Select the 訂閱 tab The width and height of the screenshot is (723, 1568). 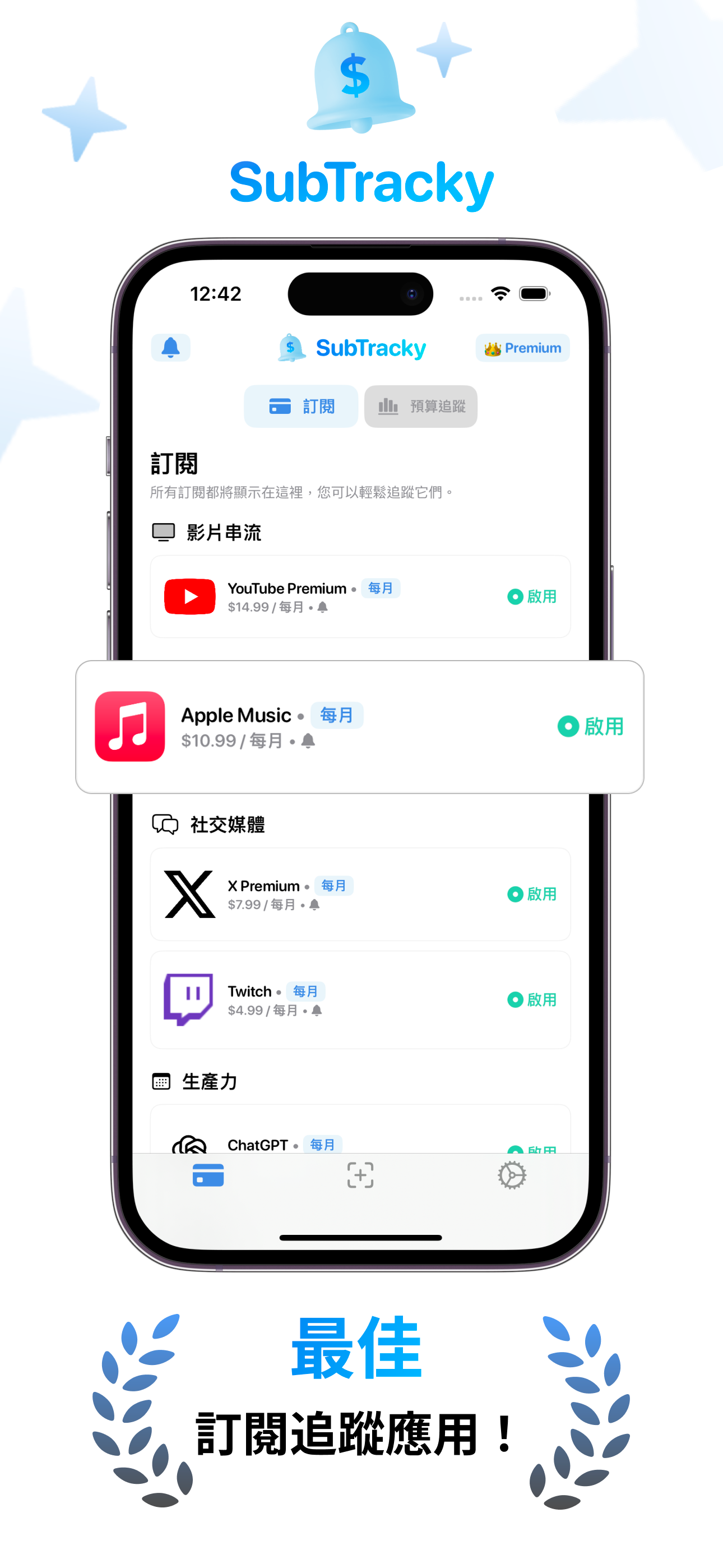click(x=300, y=406)
